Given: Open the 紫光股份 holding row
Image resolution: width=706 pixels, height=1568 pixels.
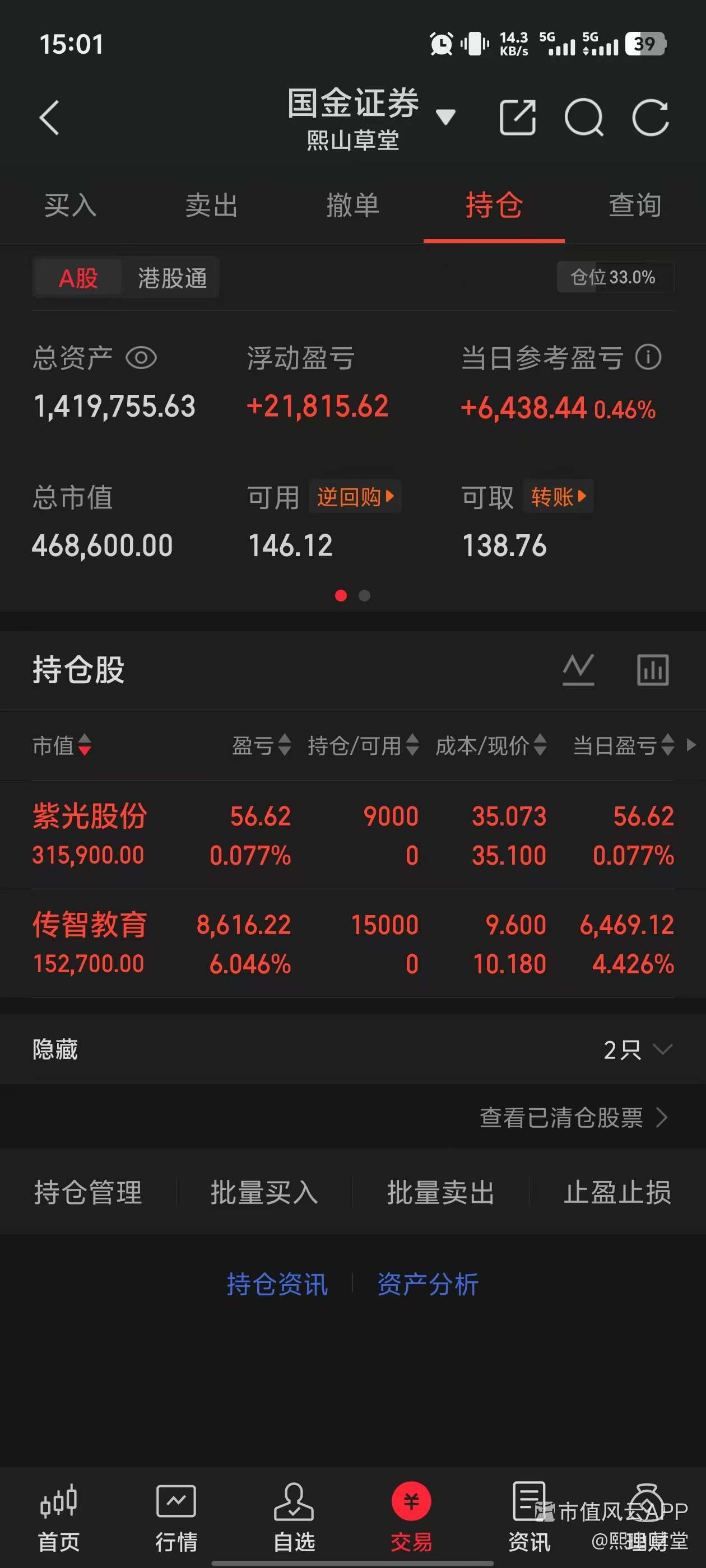Looking at the screenshot, I should click(x=354, y=835).
